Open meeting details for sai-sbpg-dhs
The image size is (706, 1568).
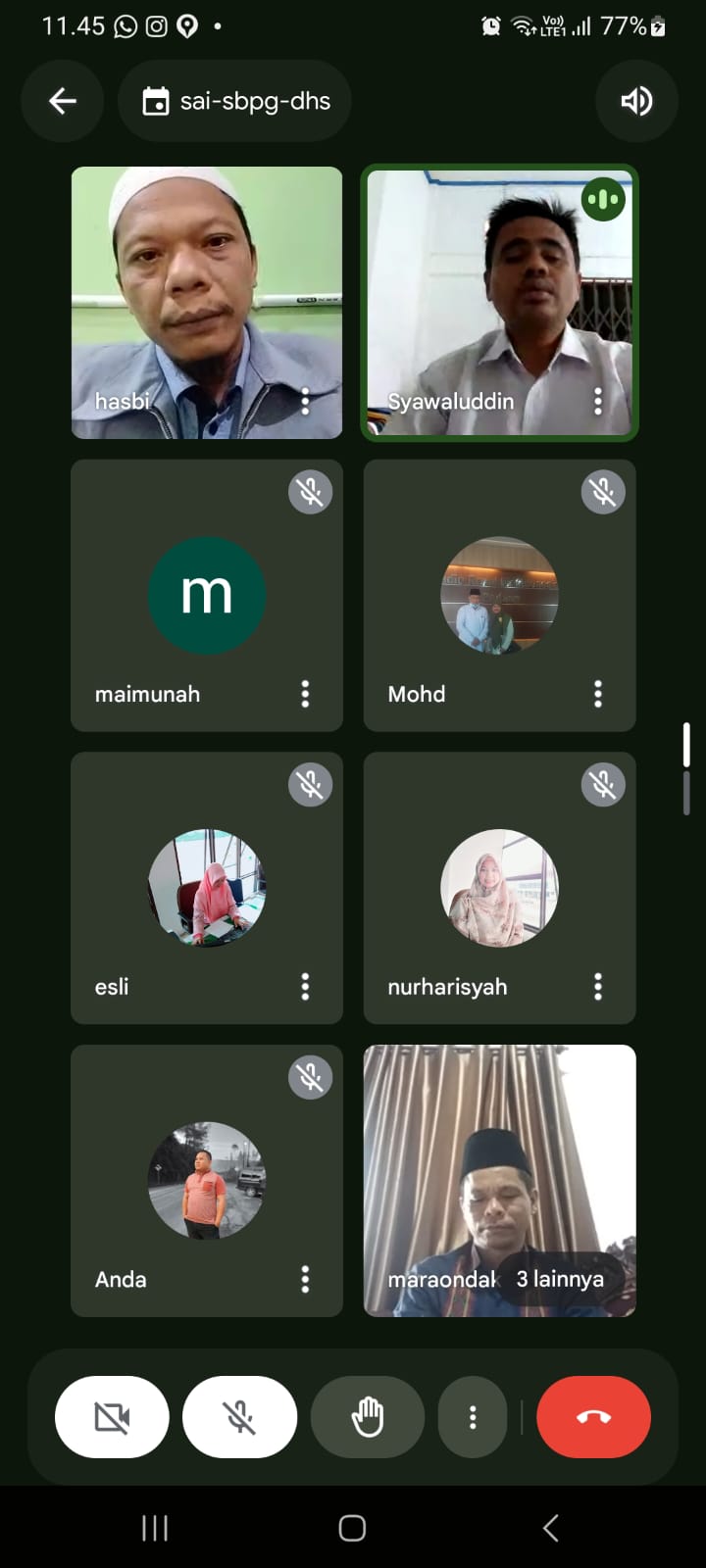click(235, 101)
